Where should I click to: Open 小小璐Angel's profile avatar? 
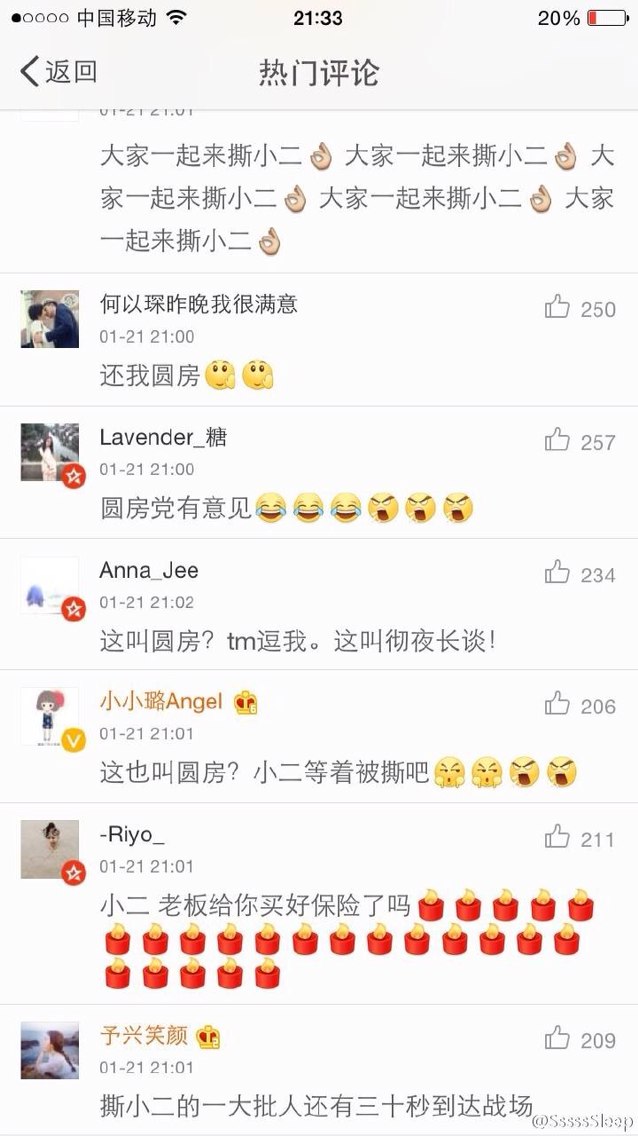coord(49,717)
